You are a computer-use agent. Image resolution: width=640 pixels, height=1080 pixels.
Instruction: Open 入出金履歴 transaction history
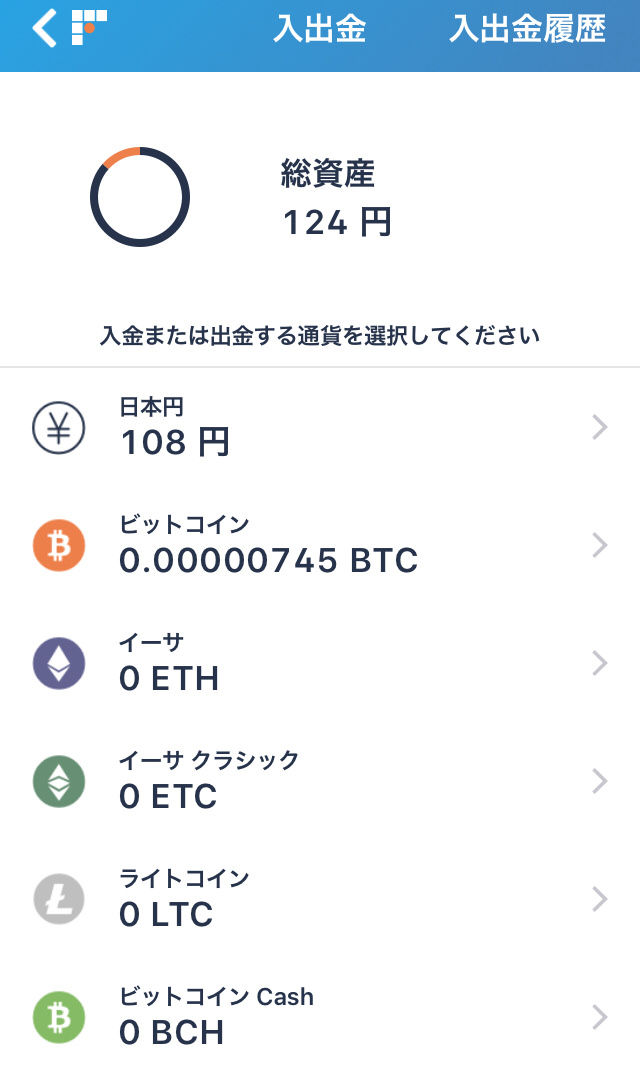point(528,29)
